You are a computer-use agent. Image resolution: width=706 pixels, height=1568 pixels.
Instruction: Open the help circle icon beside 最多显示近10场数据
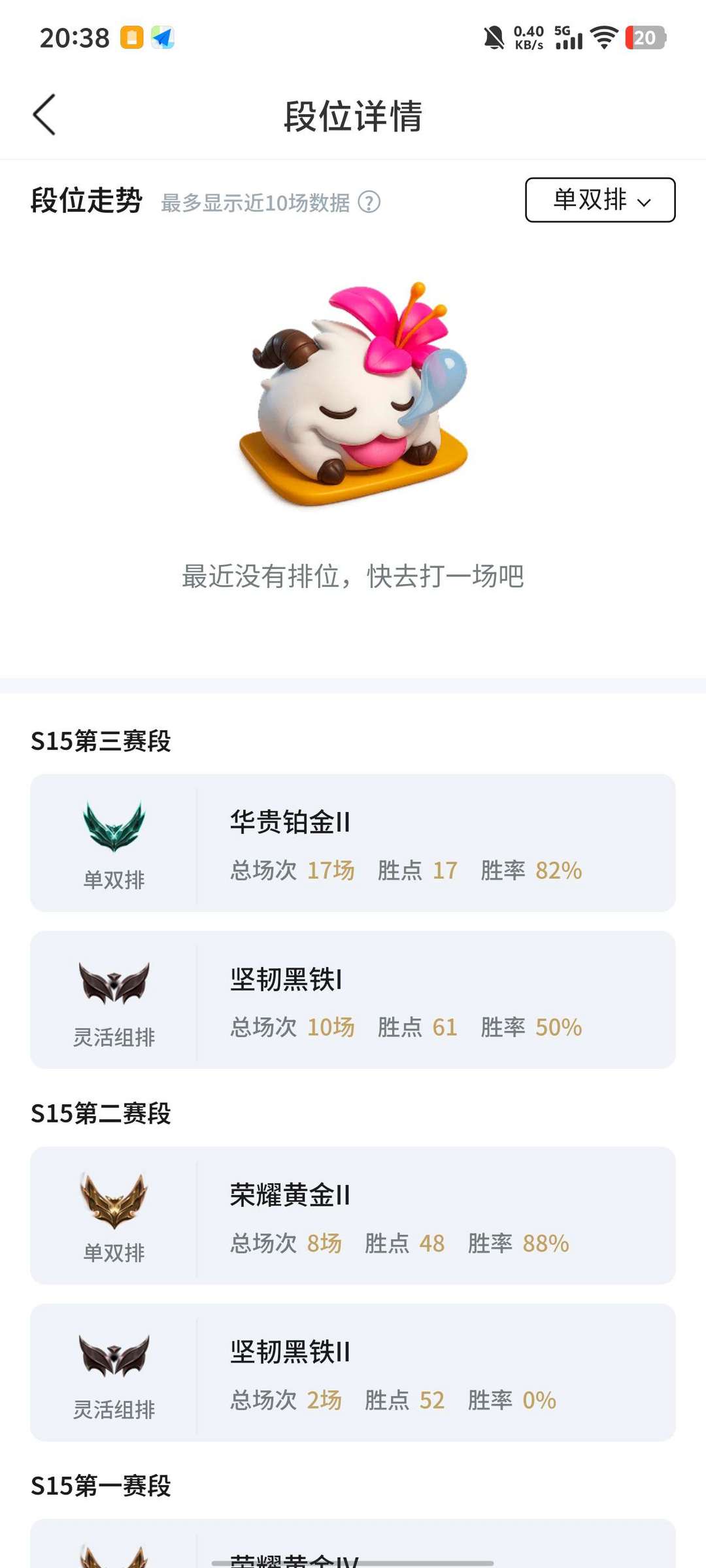point(368,203)
